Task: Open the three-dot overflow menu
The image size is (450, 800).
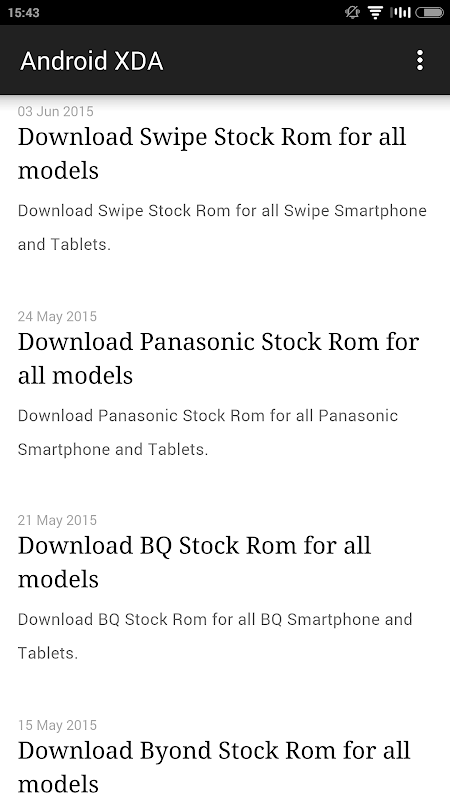Action: [419, 60]
